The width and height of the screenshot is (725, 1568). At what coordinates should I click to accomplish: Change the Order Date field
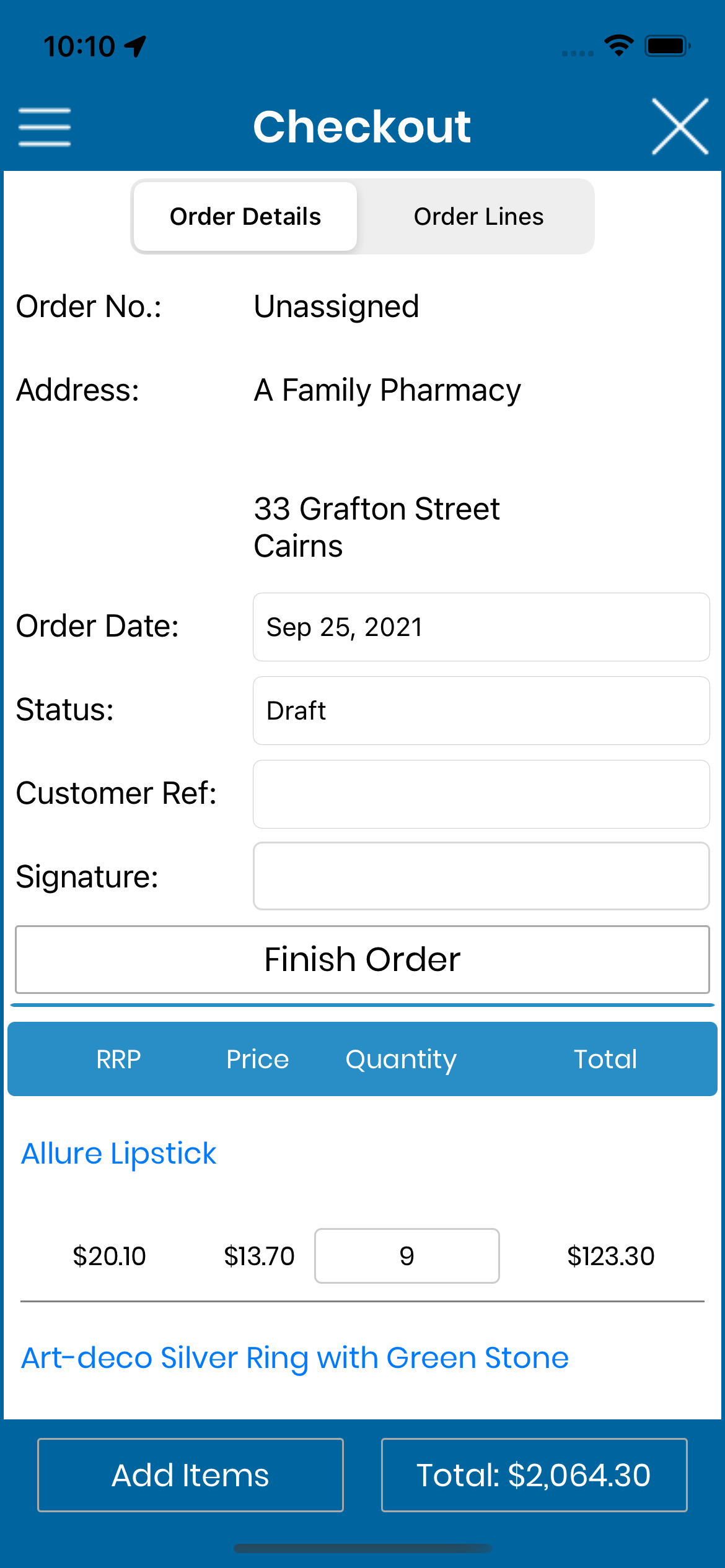coord(481,627)
